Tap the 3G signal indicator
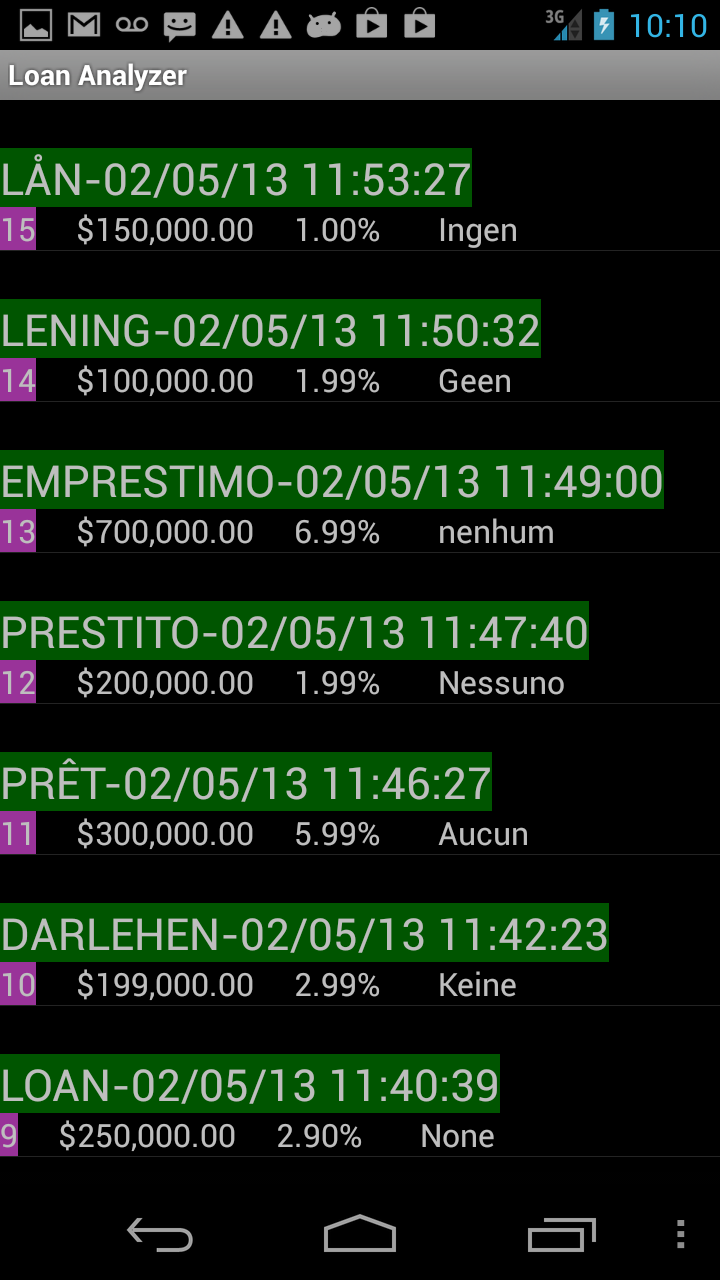Image resolution: width=720 pixels, height=1280 pixels. (x=562, y=24)
